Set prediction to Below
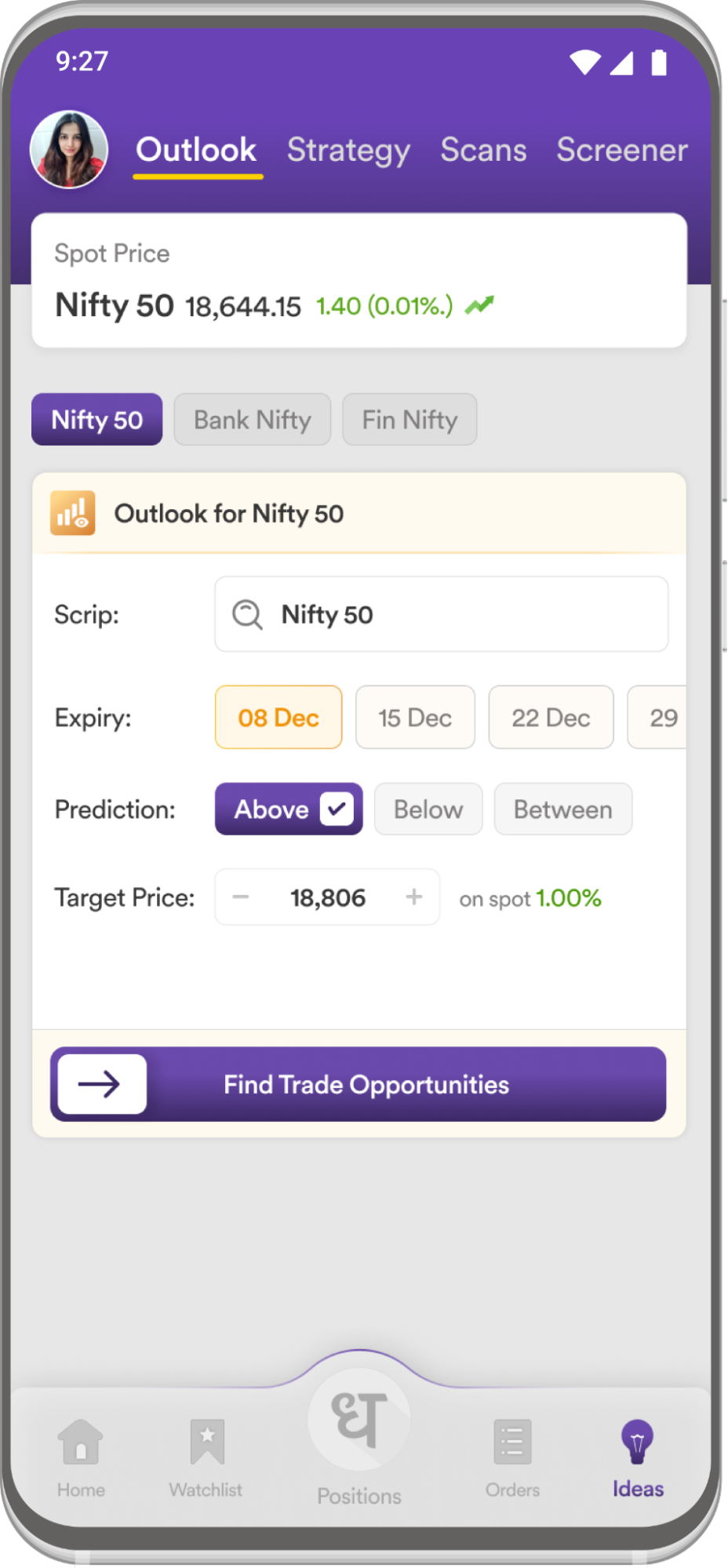This screenshot has width=728, height=1568. point(428,809)
